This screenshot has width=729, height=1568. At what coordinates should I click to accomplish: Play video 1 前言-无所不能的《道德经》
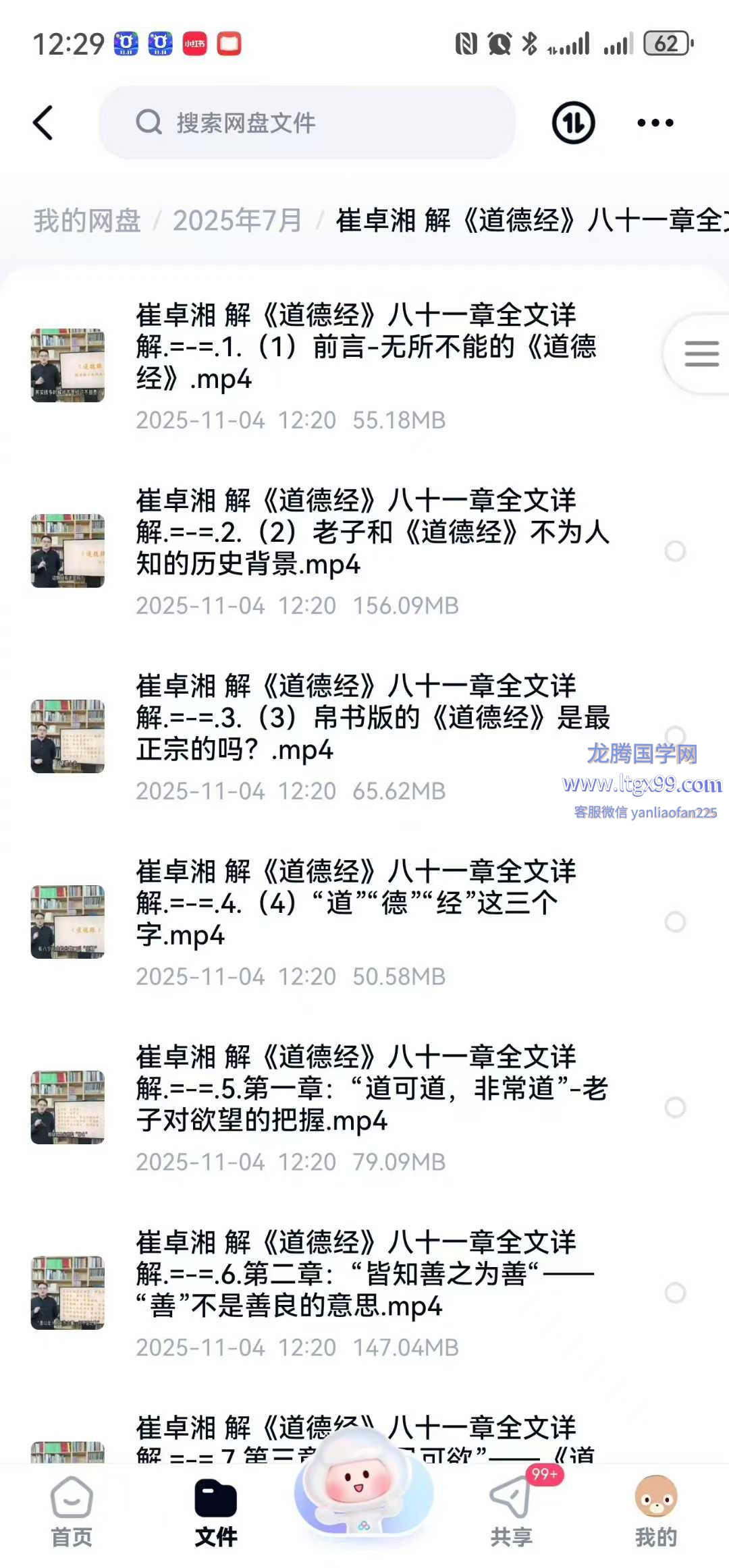point(364,347)
